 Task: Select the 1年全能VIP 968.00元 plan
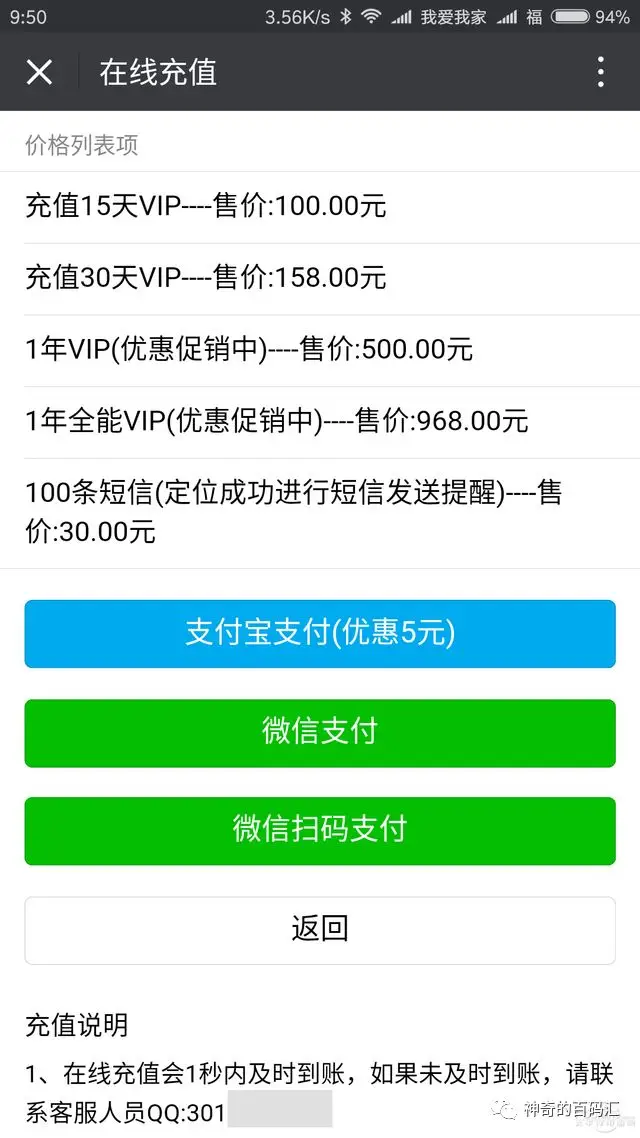click(x=276, y=421)
